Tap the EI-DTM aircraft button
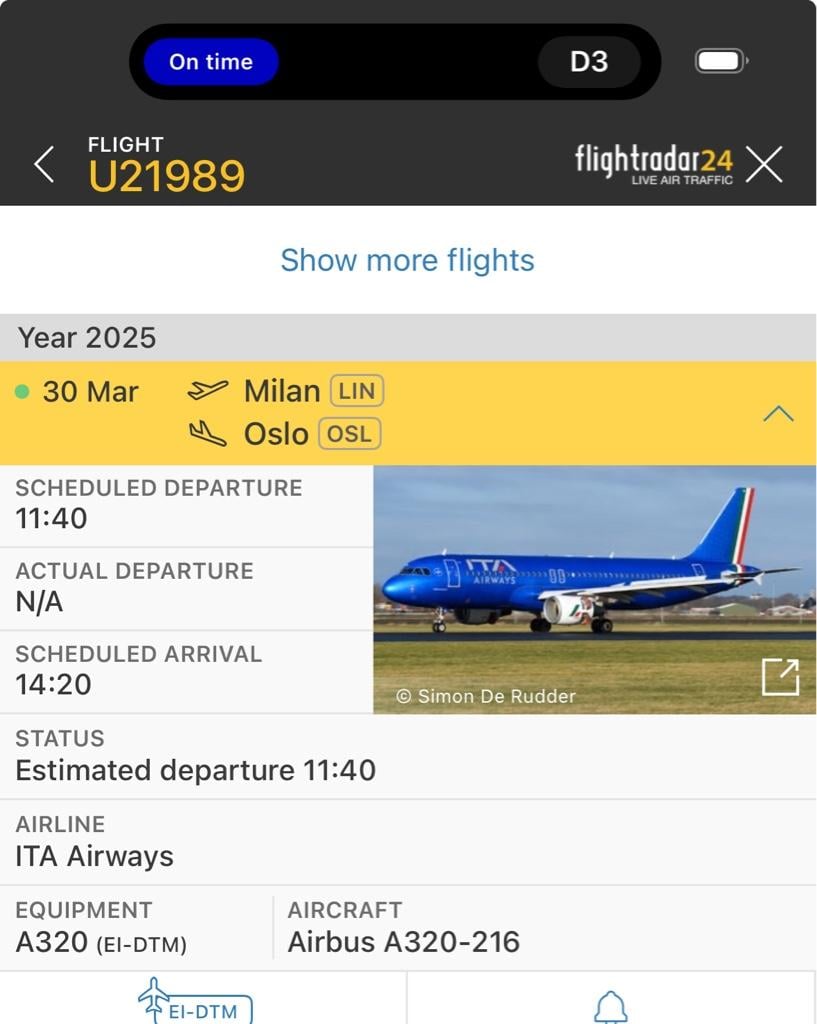The height and width of the screenshot is (1024, 817). tap(196, 1003)
